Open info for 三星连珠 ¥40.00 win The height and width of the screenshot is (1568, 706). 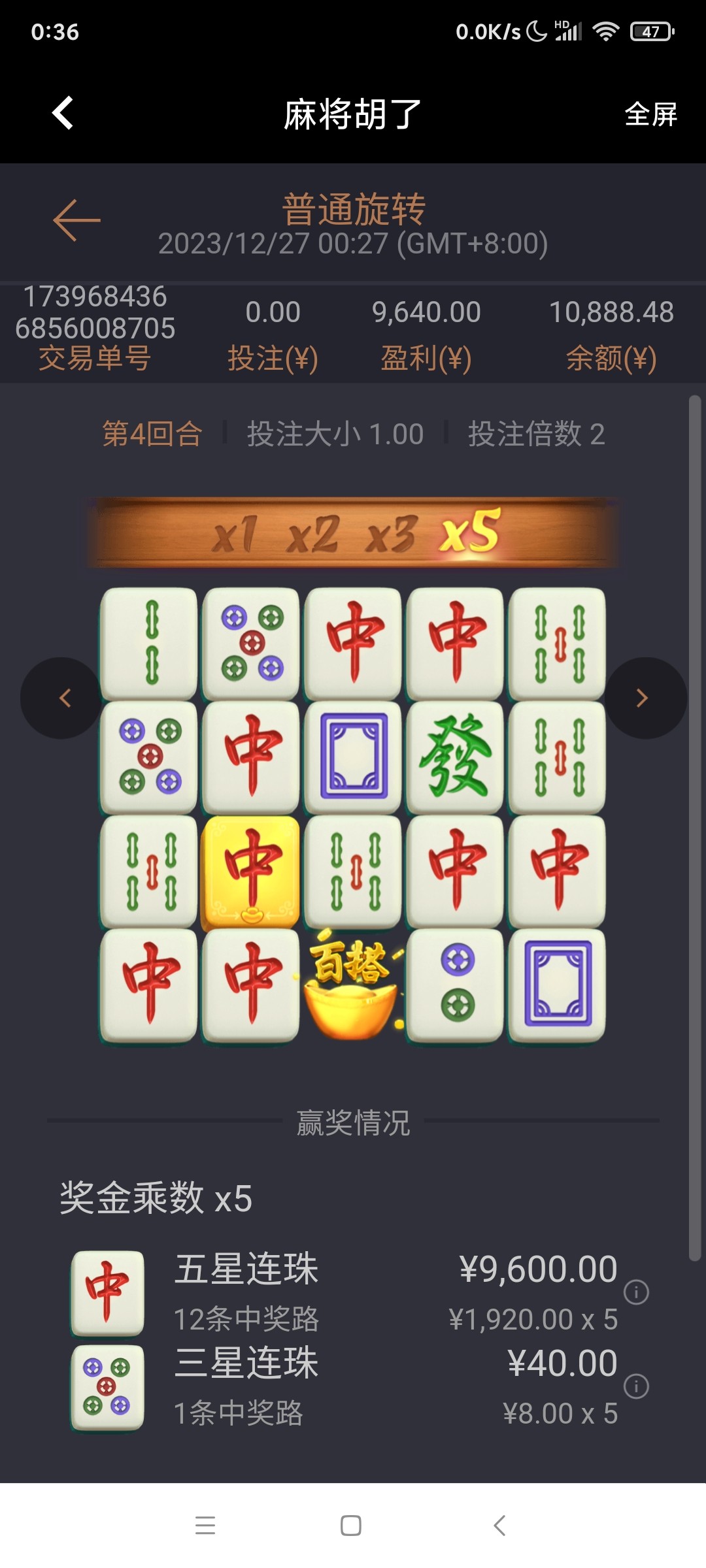point(636,1386)
